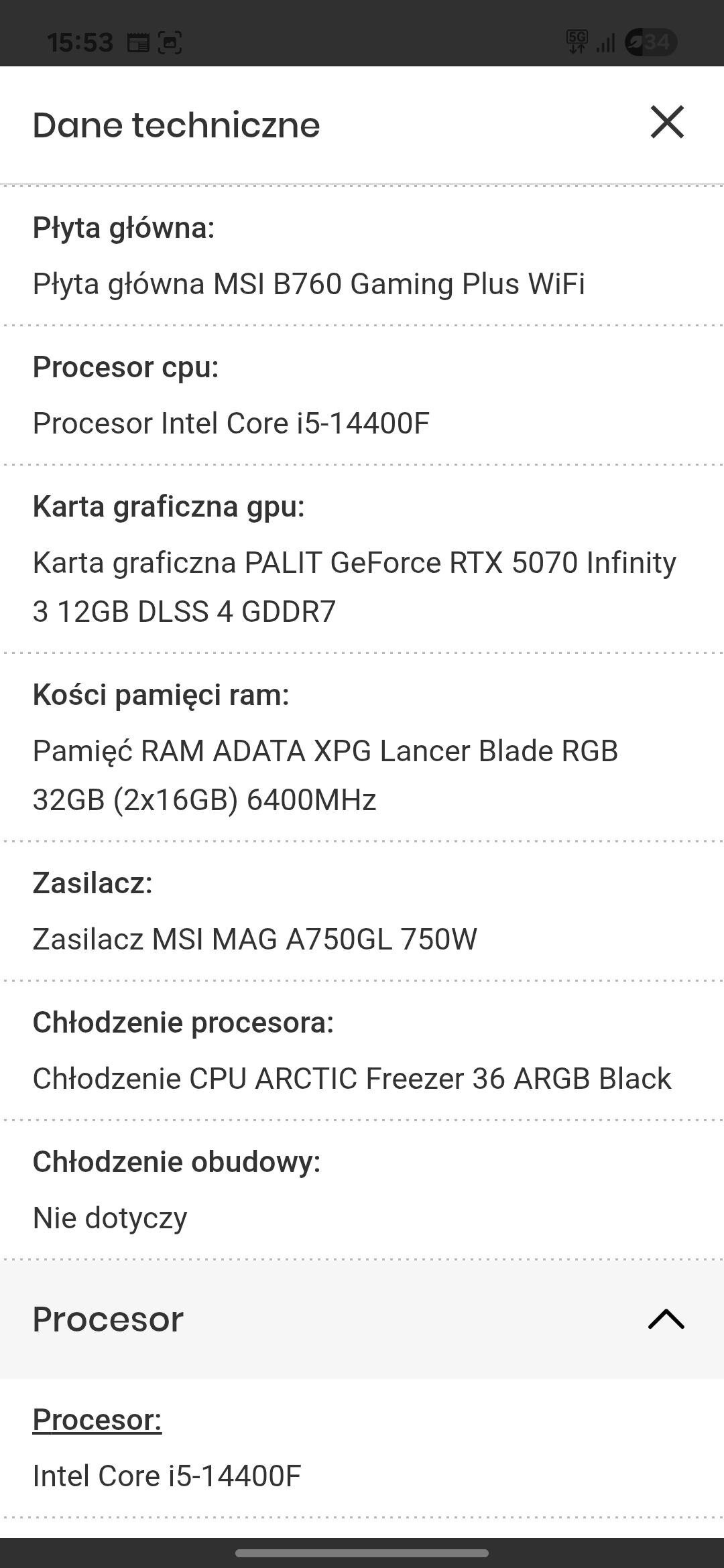Open the underlined Procesor link
Viewport: 724px width, 1568px height.
[x=97, y=1419]
